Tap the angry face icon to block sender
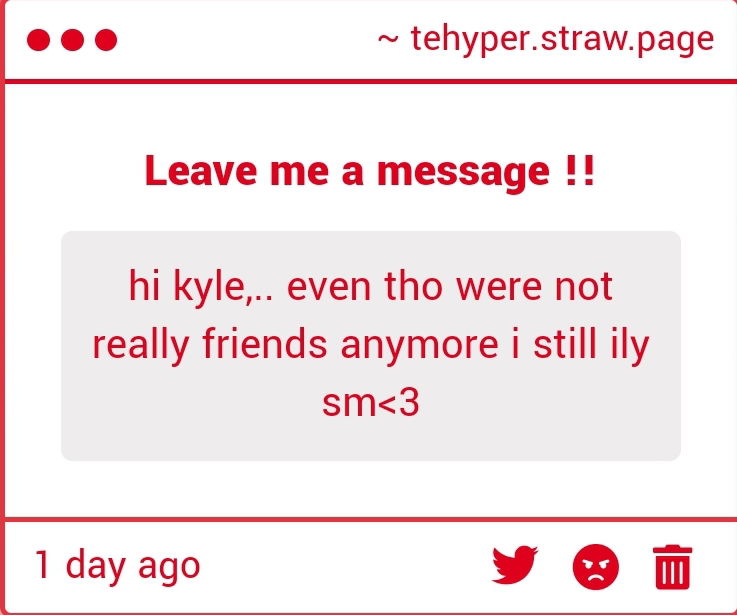This screenshot has height=615, width=737. click(596, 567)
